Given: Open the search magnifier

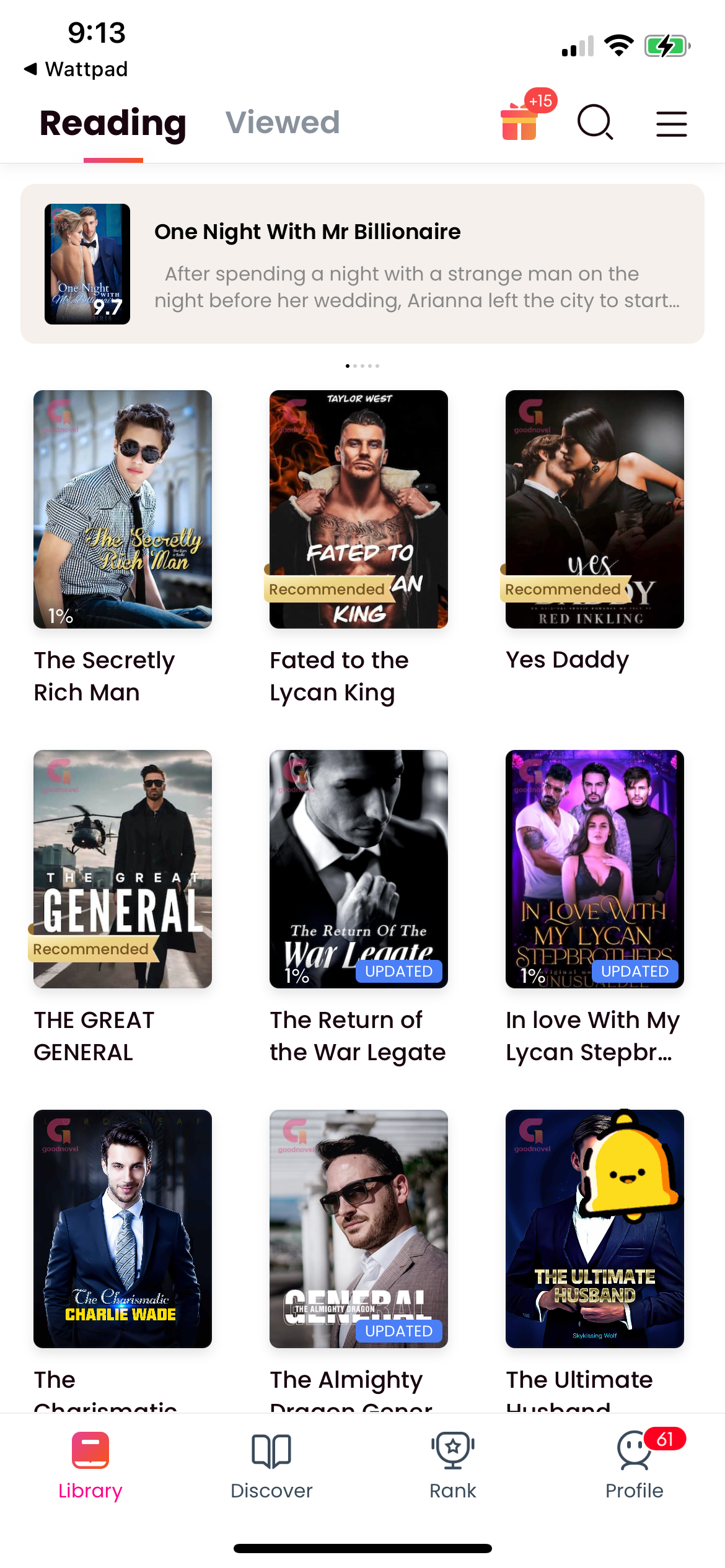Looking at the screenshot, I should 595,122.
